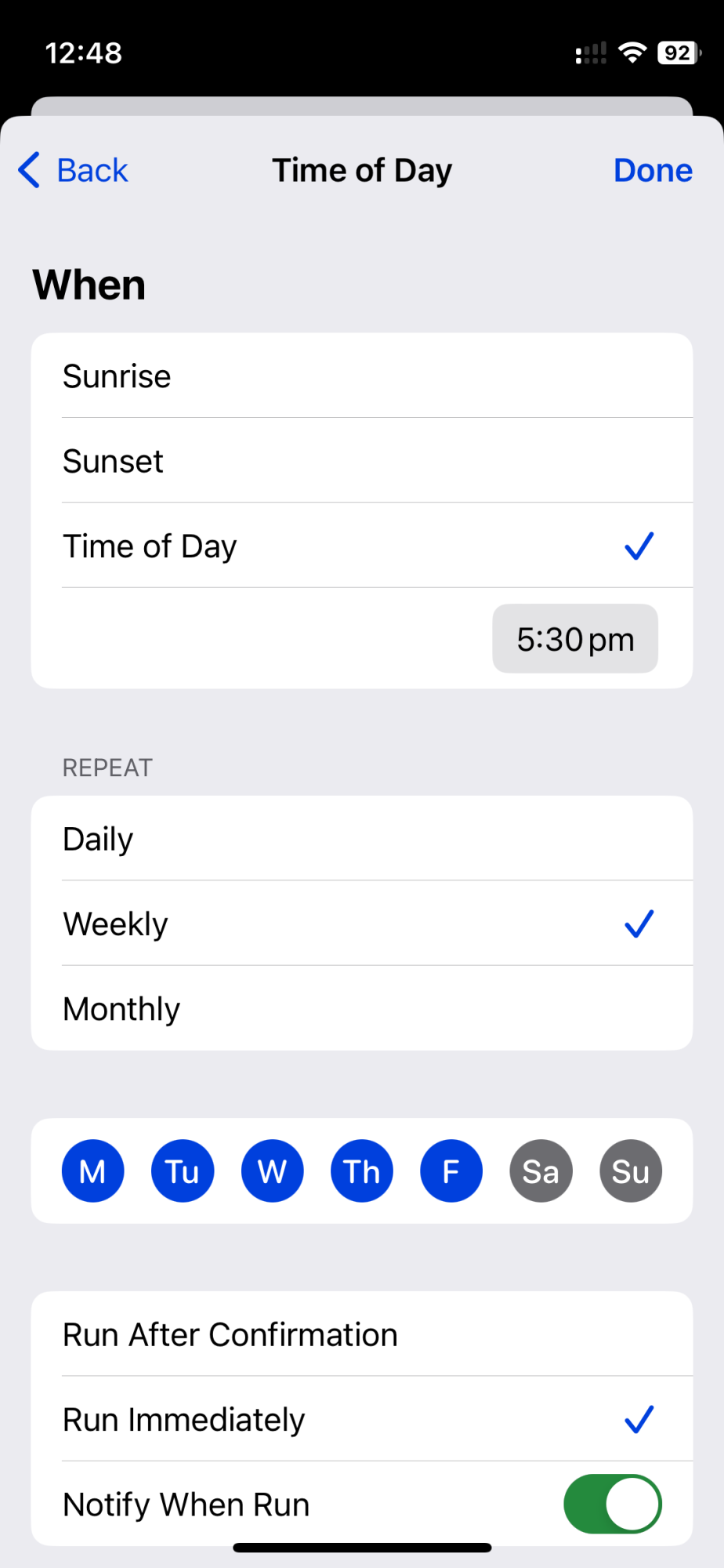
Task: Deselect the Friday circle
Action: click(451, 1171)
